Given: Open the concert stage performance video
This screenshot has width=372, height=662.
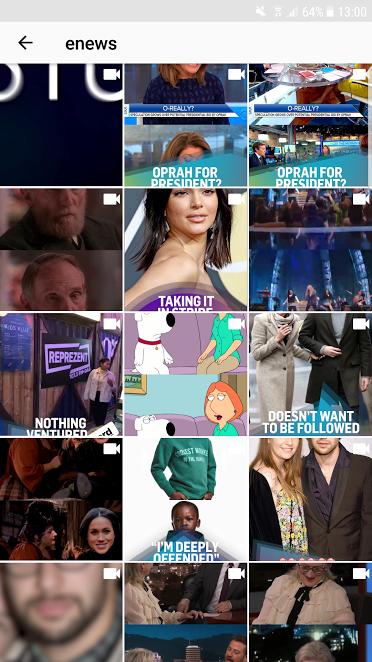Looking at the screenshot, I should click(311, 250).
